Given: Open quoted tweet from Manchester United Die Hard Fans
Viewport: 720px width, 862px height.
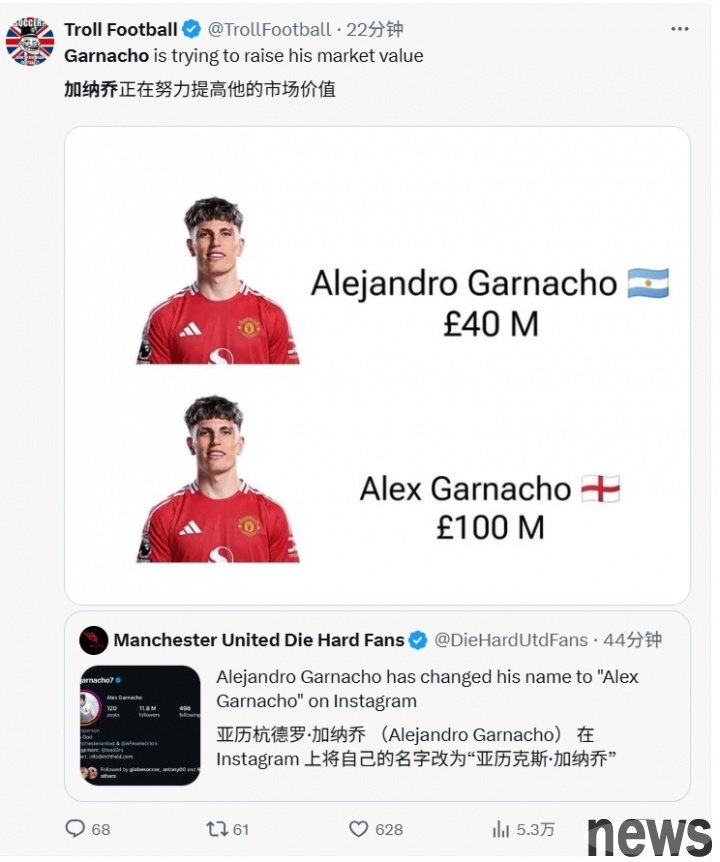Looking at the screenshot, I should [377, 705].
